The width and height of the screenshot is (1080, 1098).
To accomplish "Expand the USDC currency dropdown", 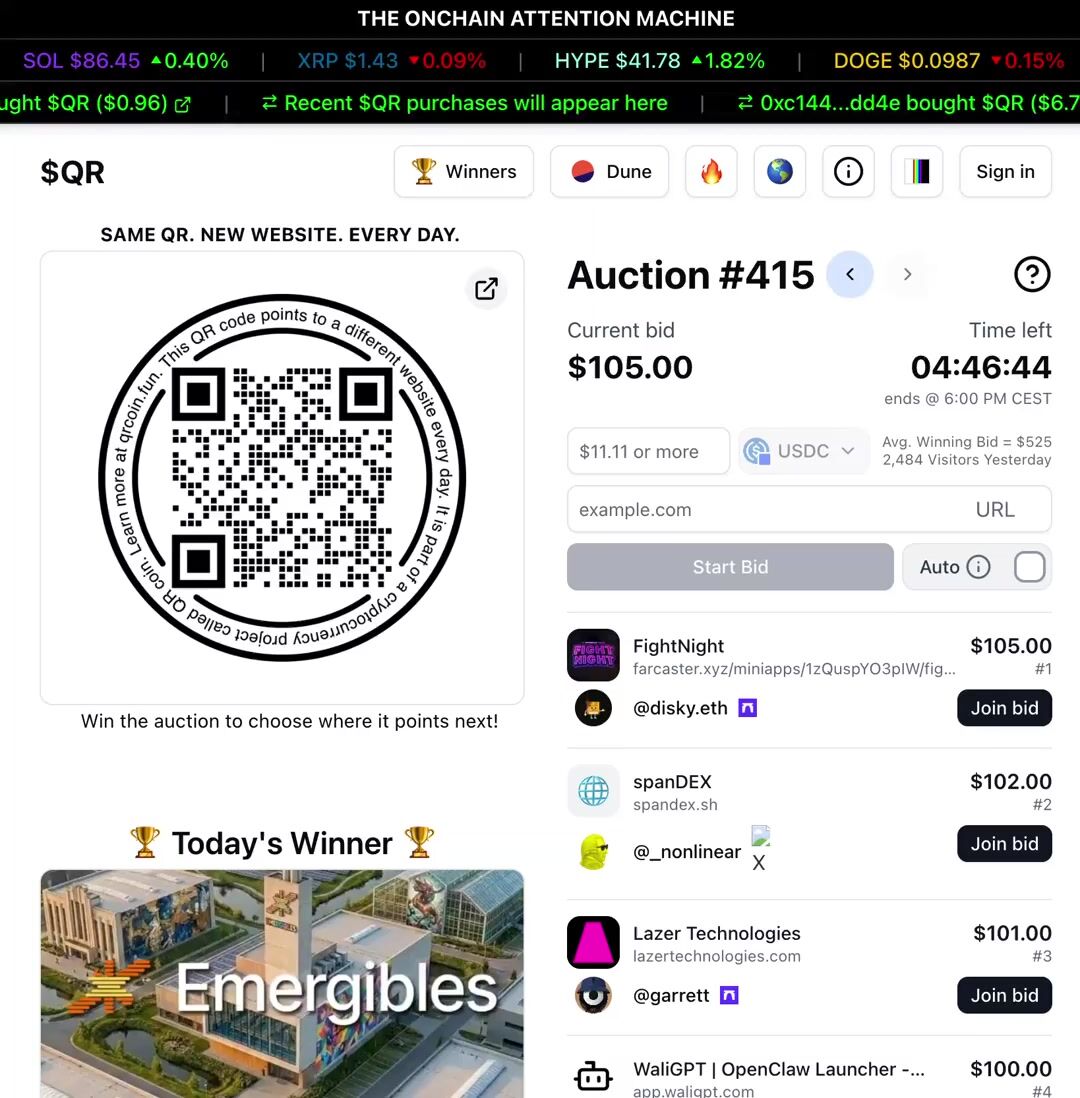I will 803,451.
